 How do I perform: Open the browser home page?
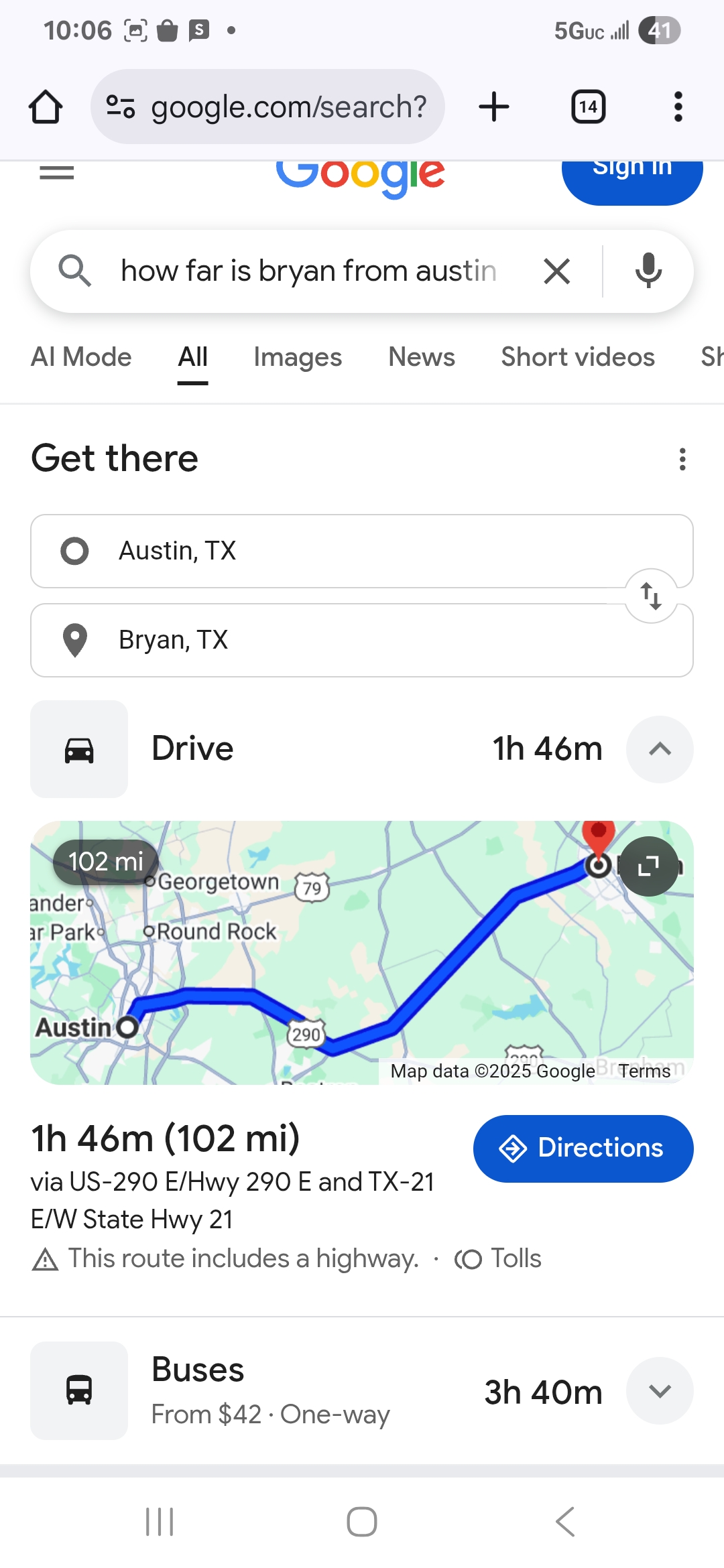point(46,107)
